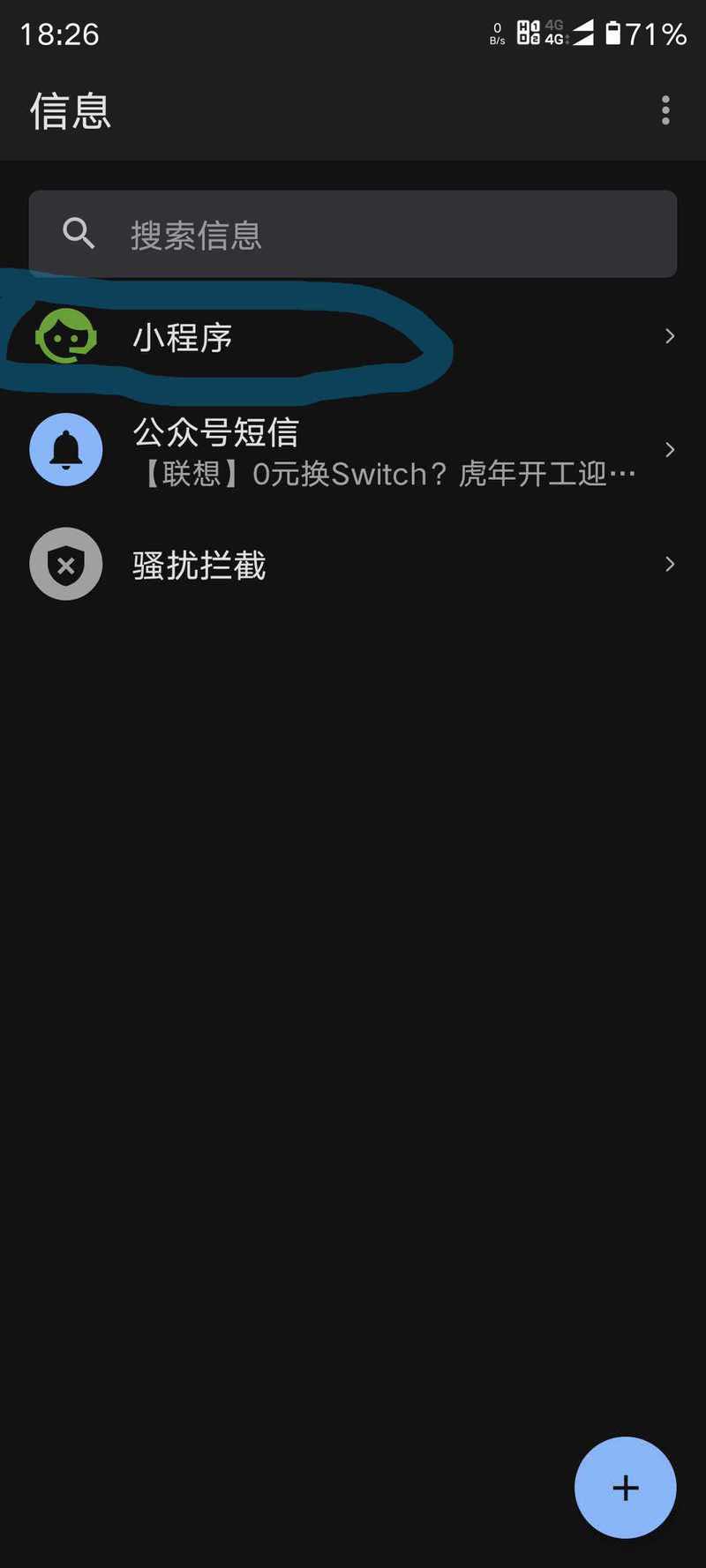Open the 骚扰拦截 blocked messages
This screenshot has width=706, height=1568.
click(353, 564)
